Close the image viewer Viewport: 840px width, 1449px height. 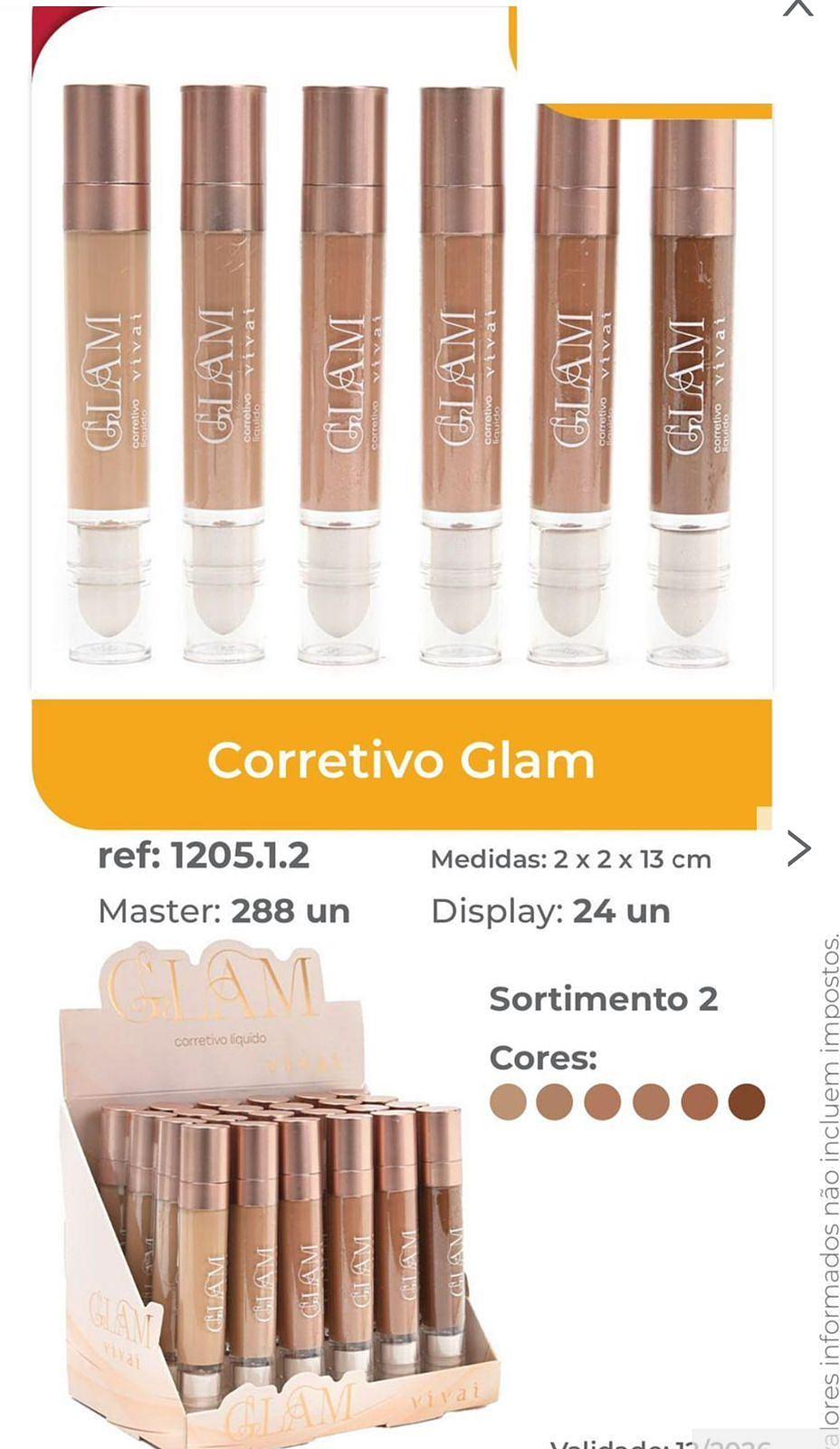tap(797, 7)
